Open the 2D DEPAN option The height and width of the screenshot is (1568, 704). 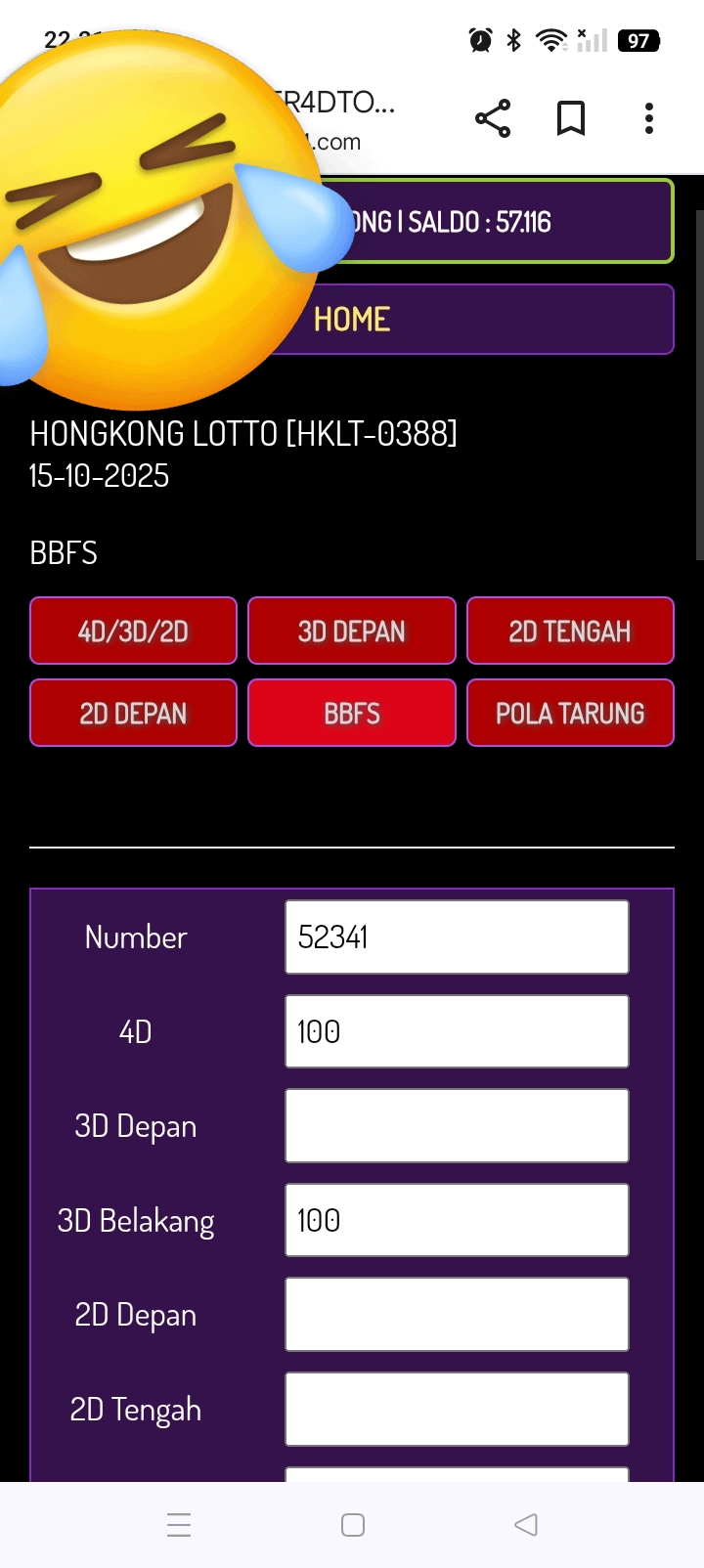point(133,714)
